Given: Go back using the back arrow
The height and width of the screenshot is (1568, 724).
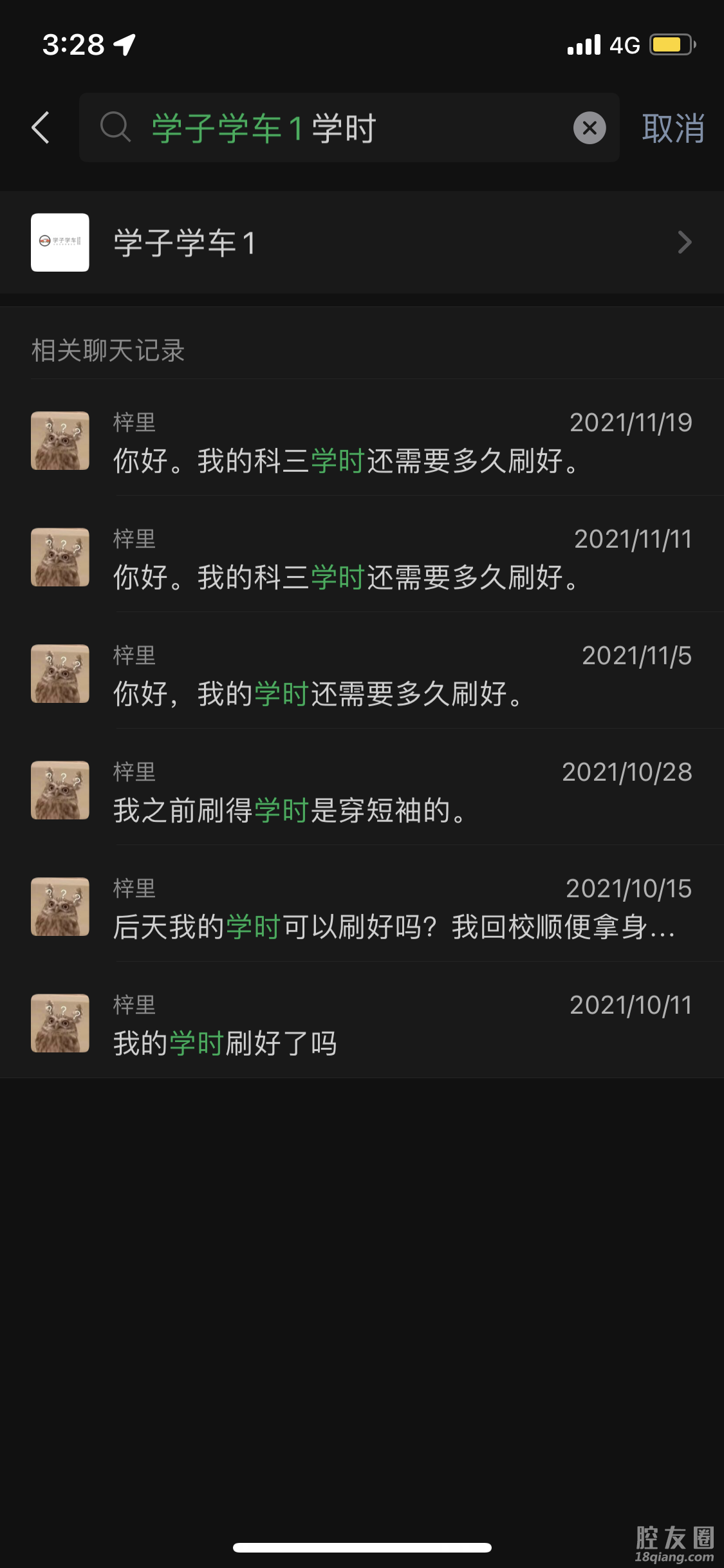Looking at the screenshot, I should pyautogui.click(x=41, y=127).
